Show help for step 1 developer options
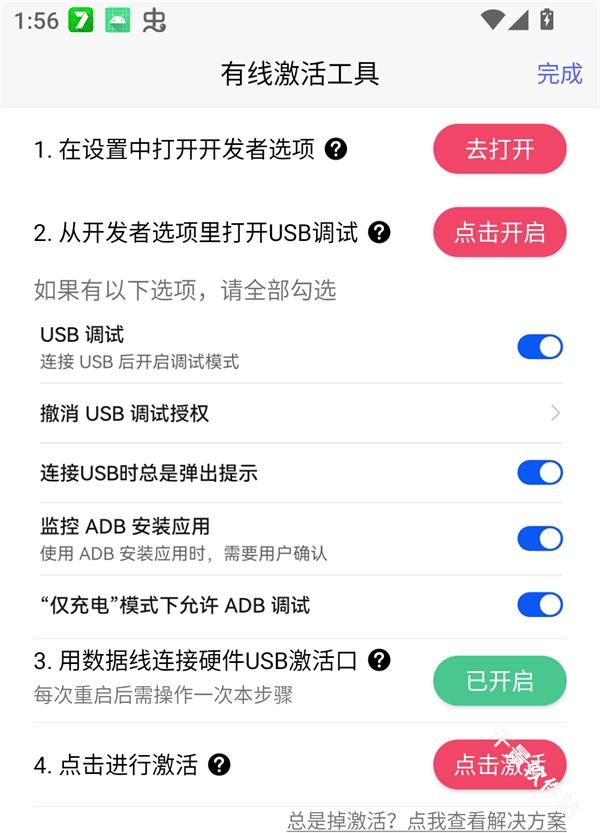The width and height of the screenshot is (600, 833). tap(337, 150)
